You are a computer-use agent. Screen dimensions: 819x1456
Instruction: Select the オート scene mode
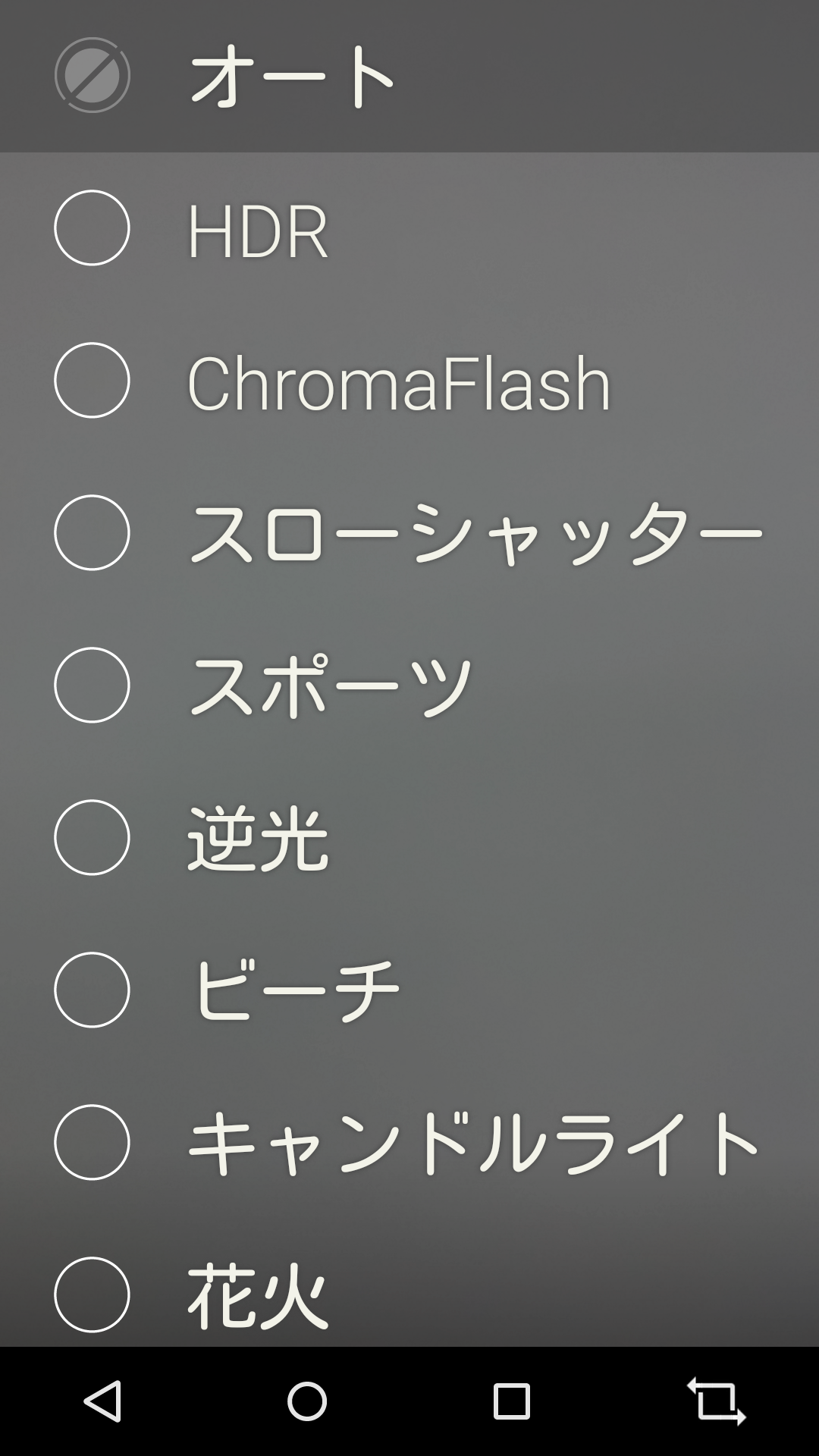[x=409, y=76]
